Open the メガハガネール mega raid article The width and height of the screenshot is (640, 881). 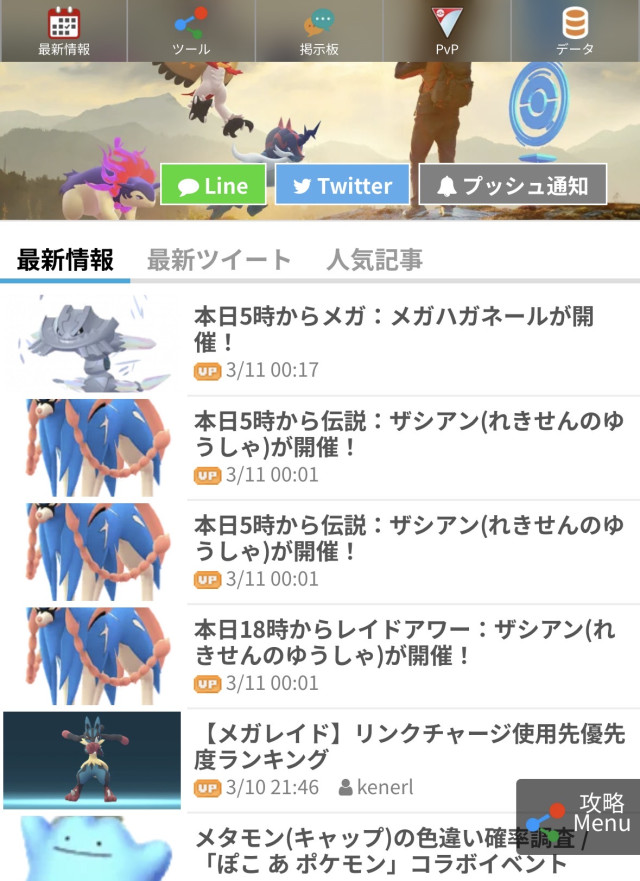coord(393,330)
